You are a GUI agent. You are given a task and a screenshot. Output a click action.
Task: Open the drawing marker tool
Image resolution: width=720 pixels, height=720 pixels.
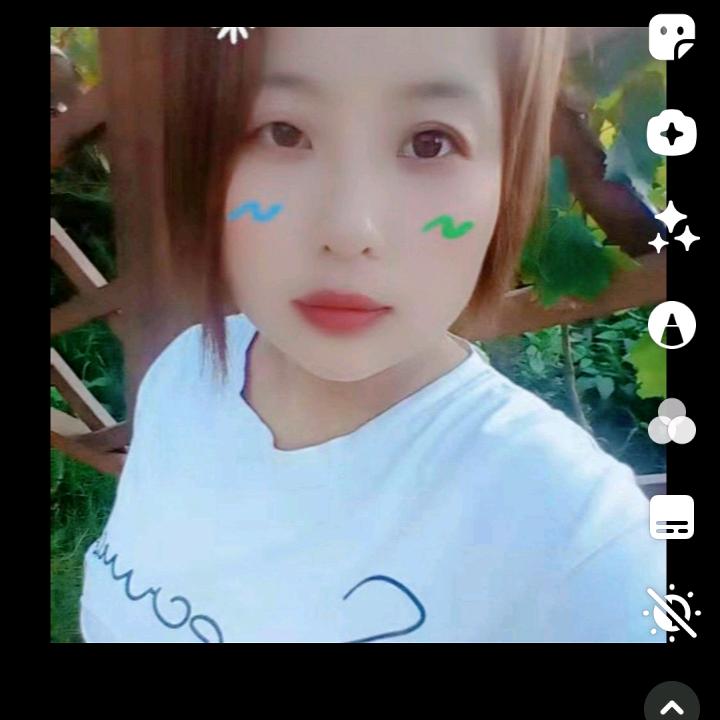click(x=671, y=325)
